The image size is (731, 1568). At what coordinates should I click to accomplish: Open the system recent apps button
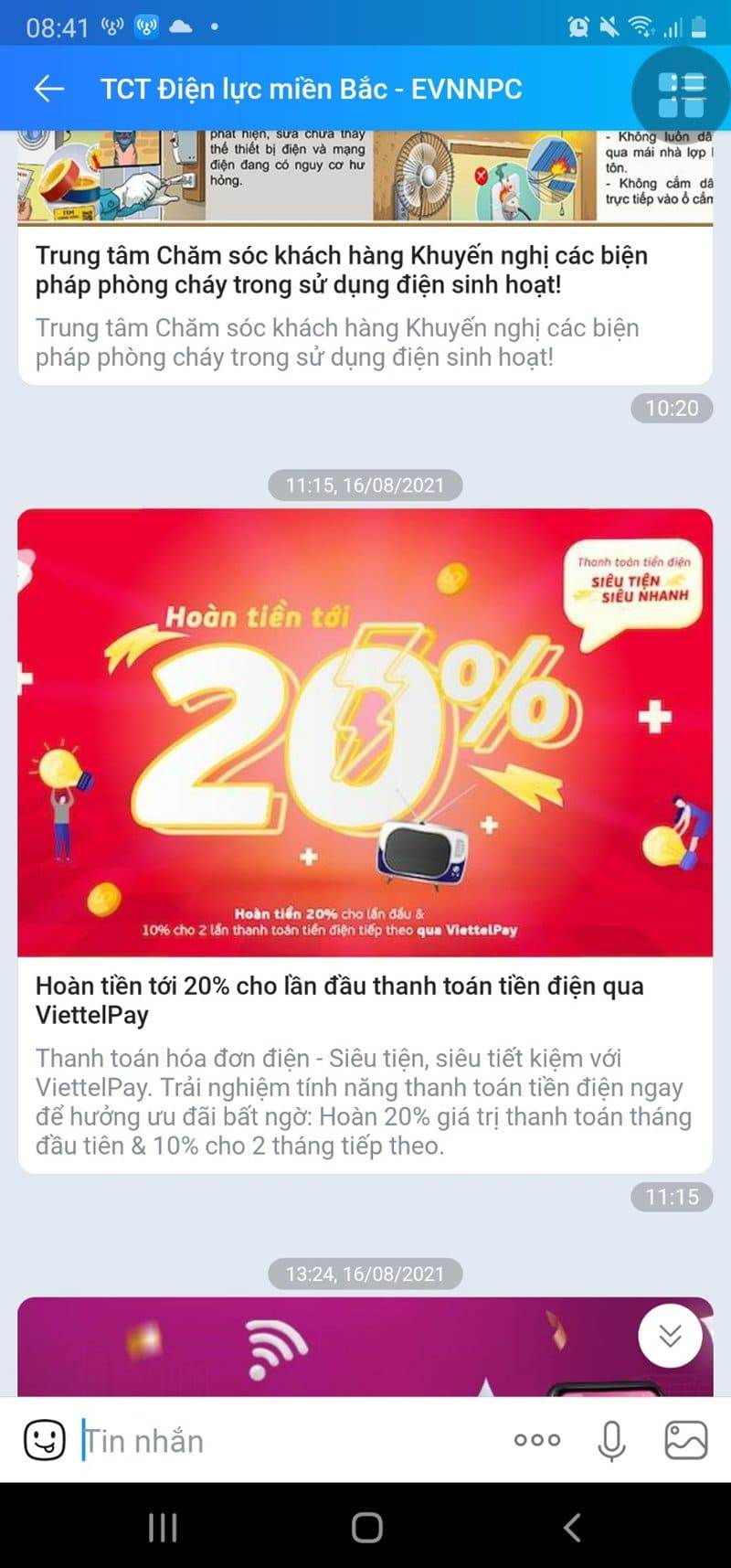pyautogui.click(x=162, y=1527)
